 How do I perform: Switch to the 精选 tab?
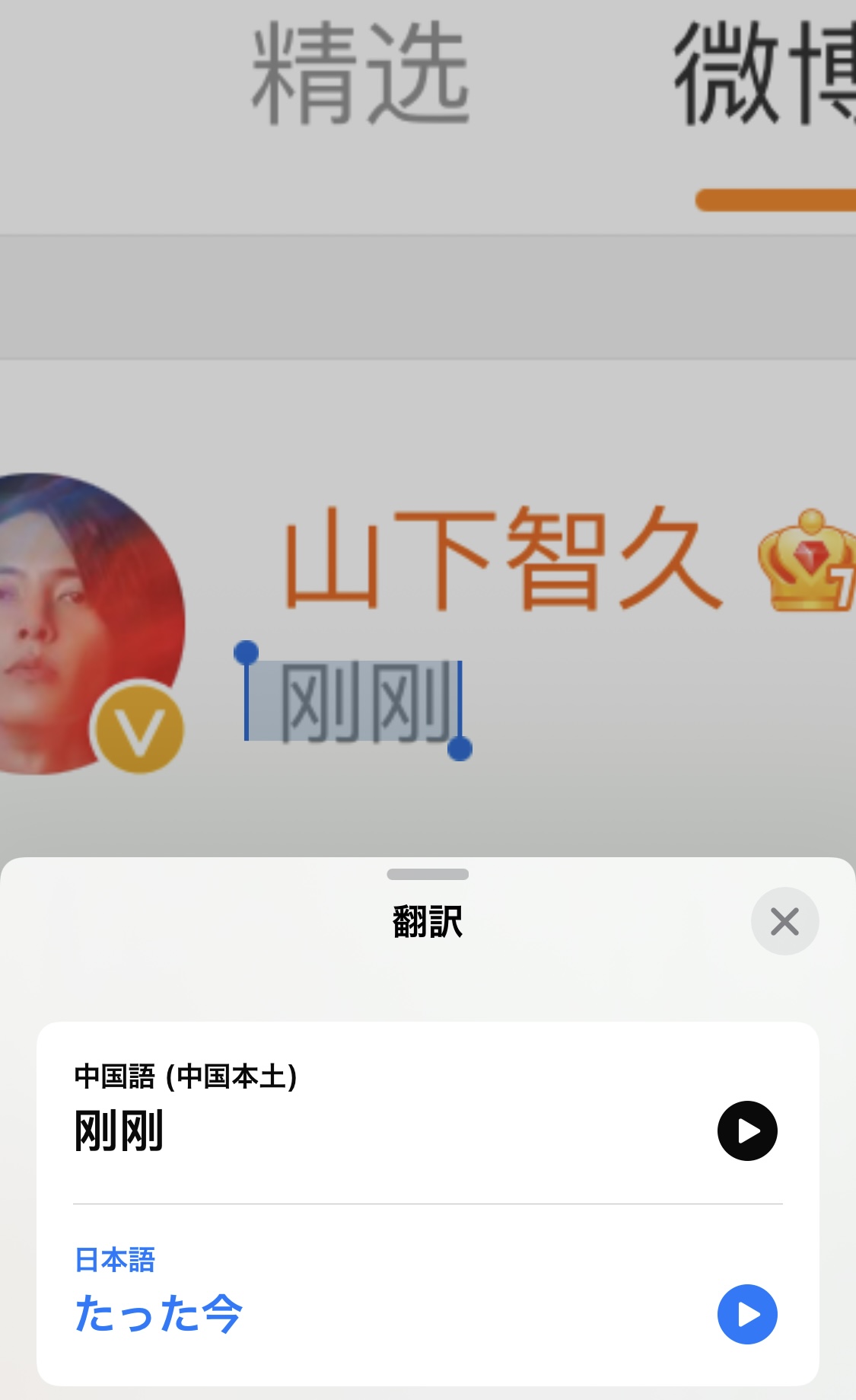click(x=360, y=73)
